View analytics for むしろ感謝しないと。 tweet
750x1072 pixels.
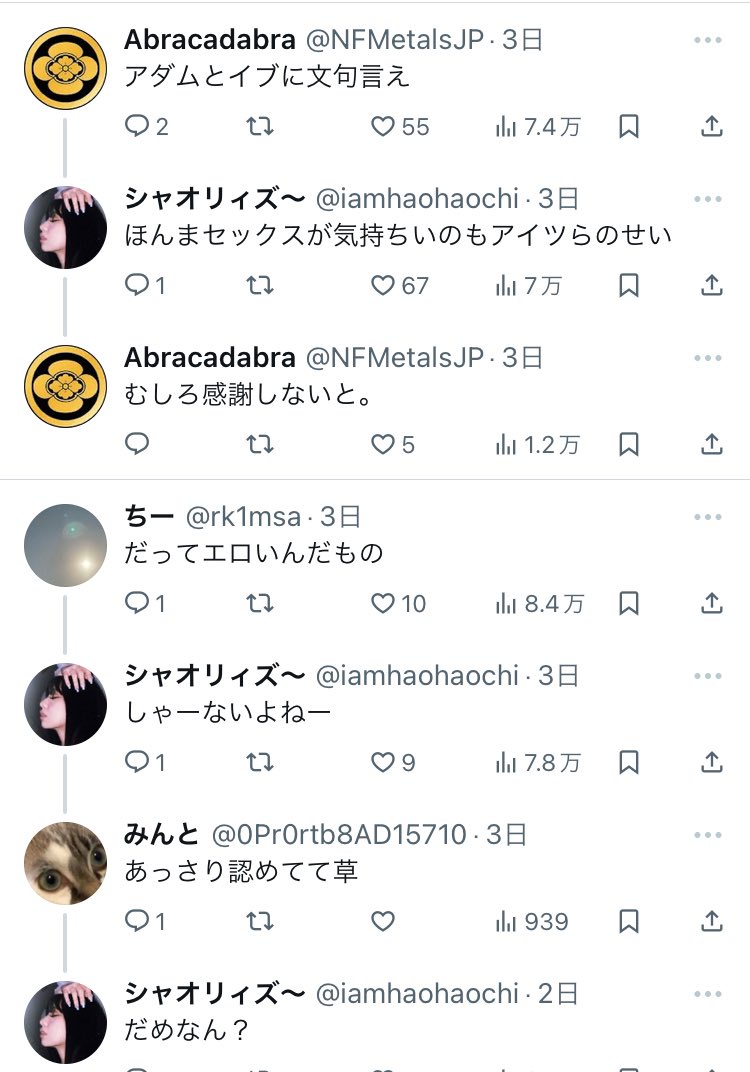(x=537, y=444)
